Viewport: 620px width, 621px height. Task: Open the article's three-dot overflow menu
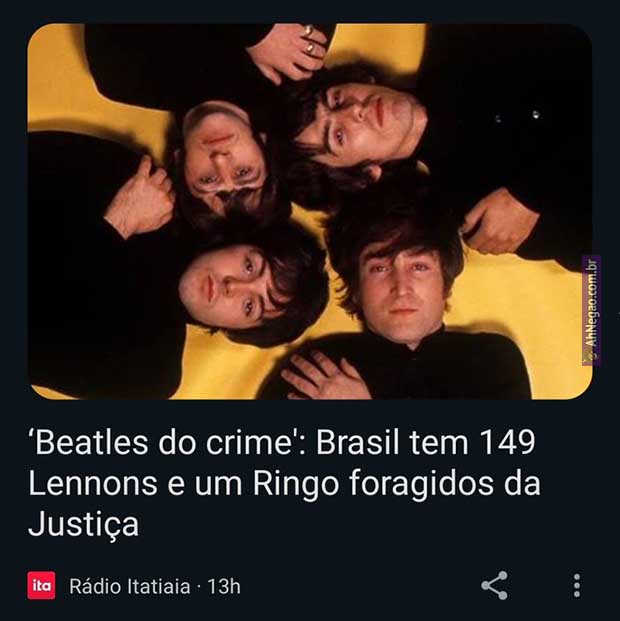tap(577, 585)
